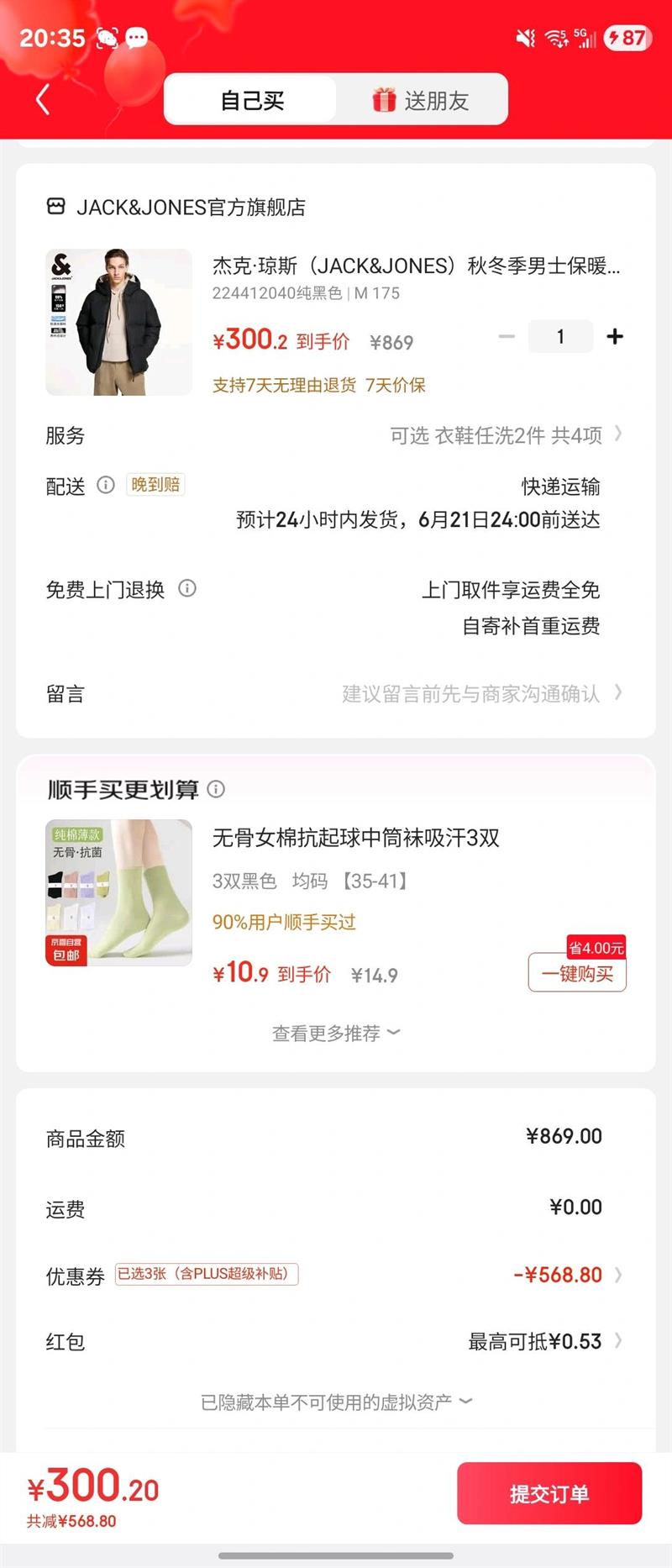
Task: Submit the order with 提交订单
Action: (549, 1493)
